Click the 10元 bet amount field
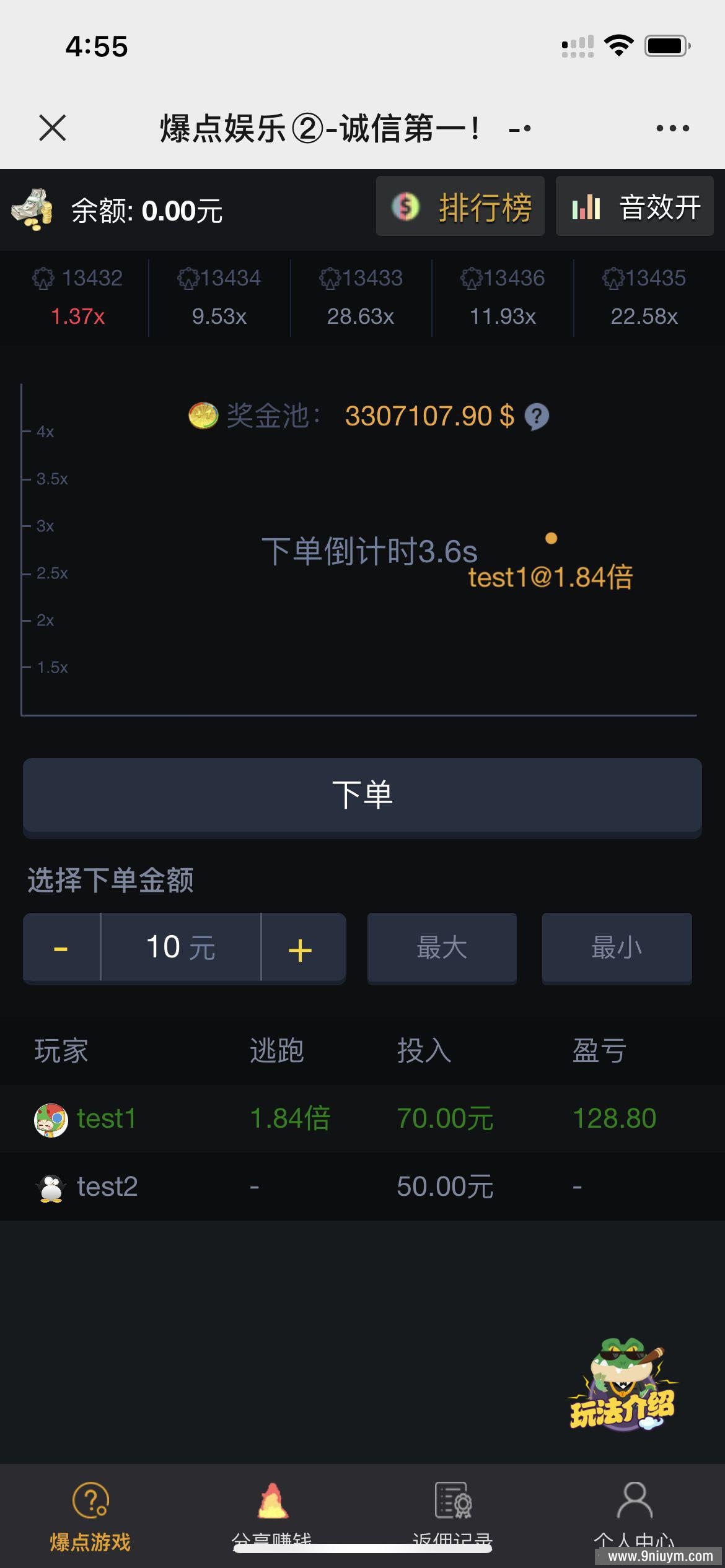The image size is (725, 1568). [x=180, y=946]
